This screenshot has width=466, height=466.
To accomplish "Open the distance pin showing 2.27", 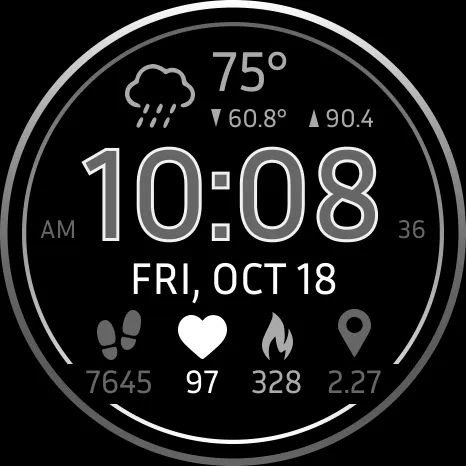I will [x=354, y=352].
